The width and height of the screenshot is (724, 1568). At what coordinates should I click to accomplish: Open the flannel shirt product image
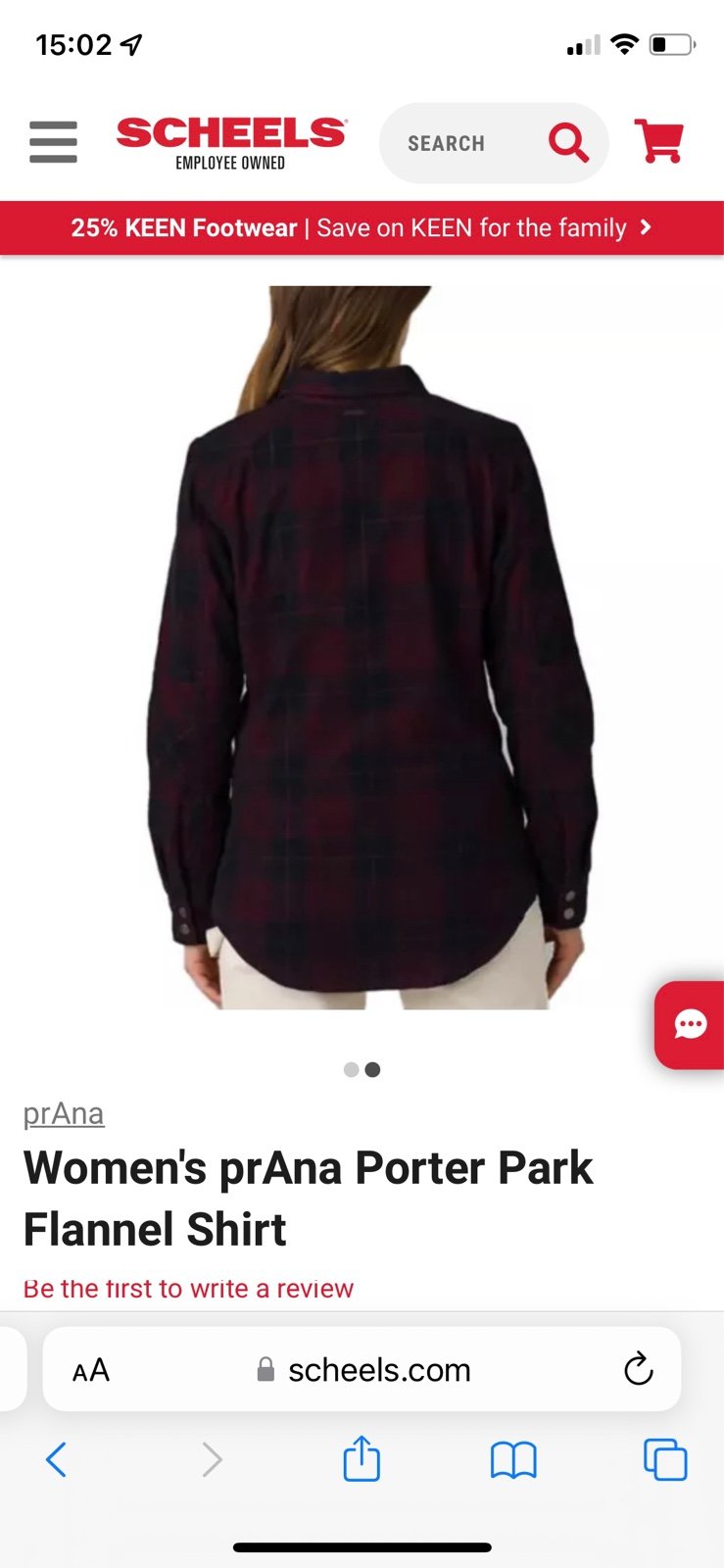(x=372, y=647)
